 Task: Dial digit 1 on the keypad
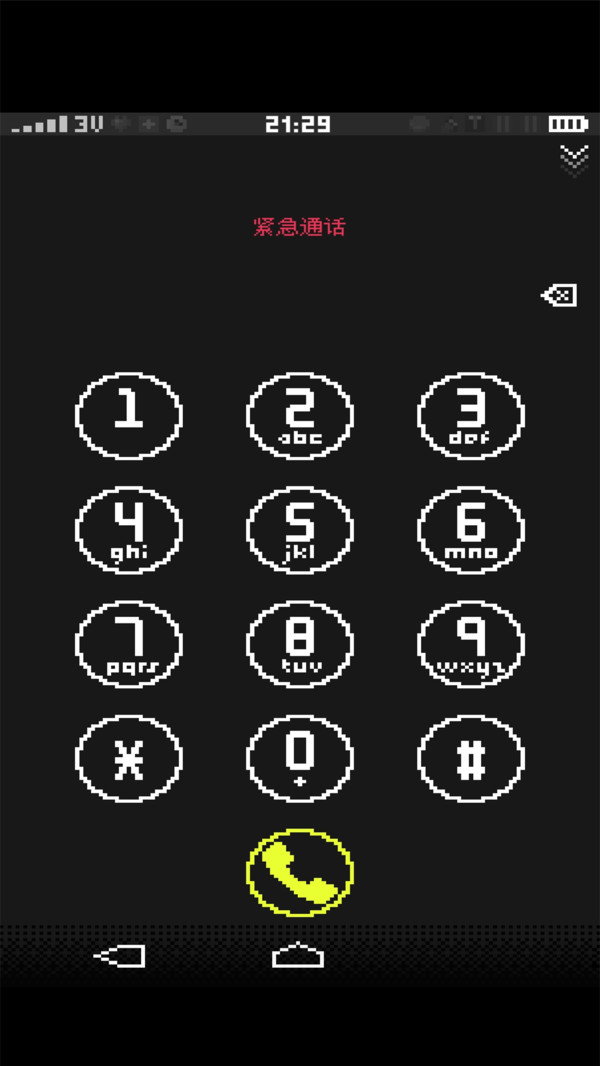click(x=129, y=416)
